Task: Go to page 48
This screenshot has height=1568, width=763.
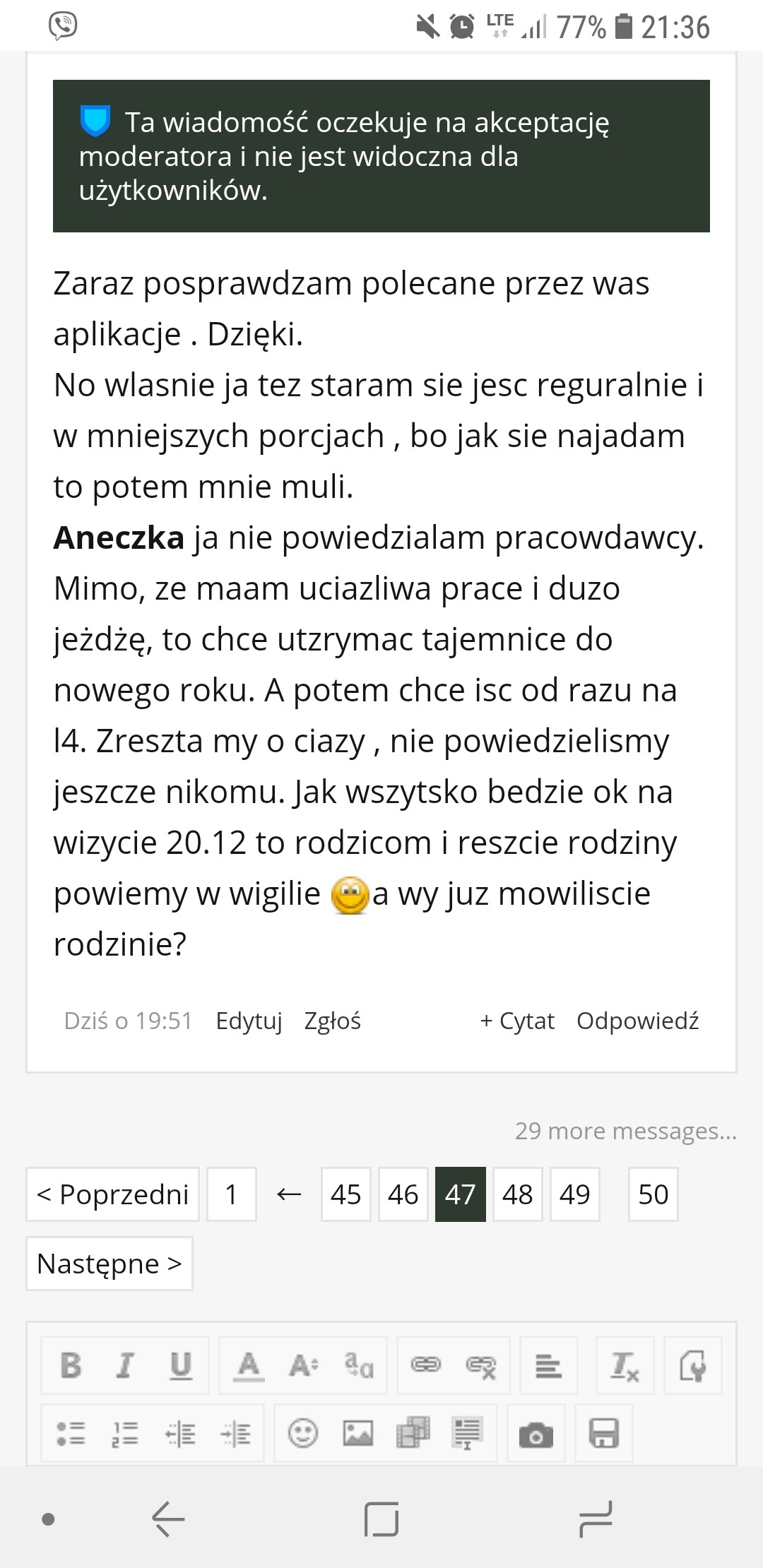Action: pos(517,1194)
